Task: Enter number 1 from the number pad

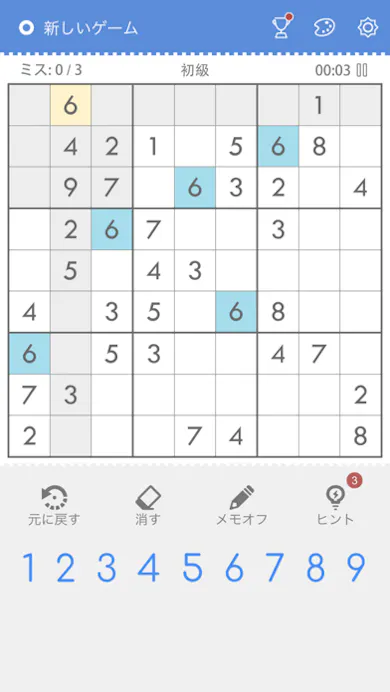Action: (29, 568)
